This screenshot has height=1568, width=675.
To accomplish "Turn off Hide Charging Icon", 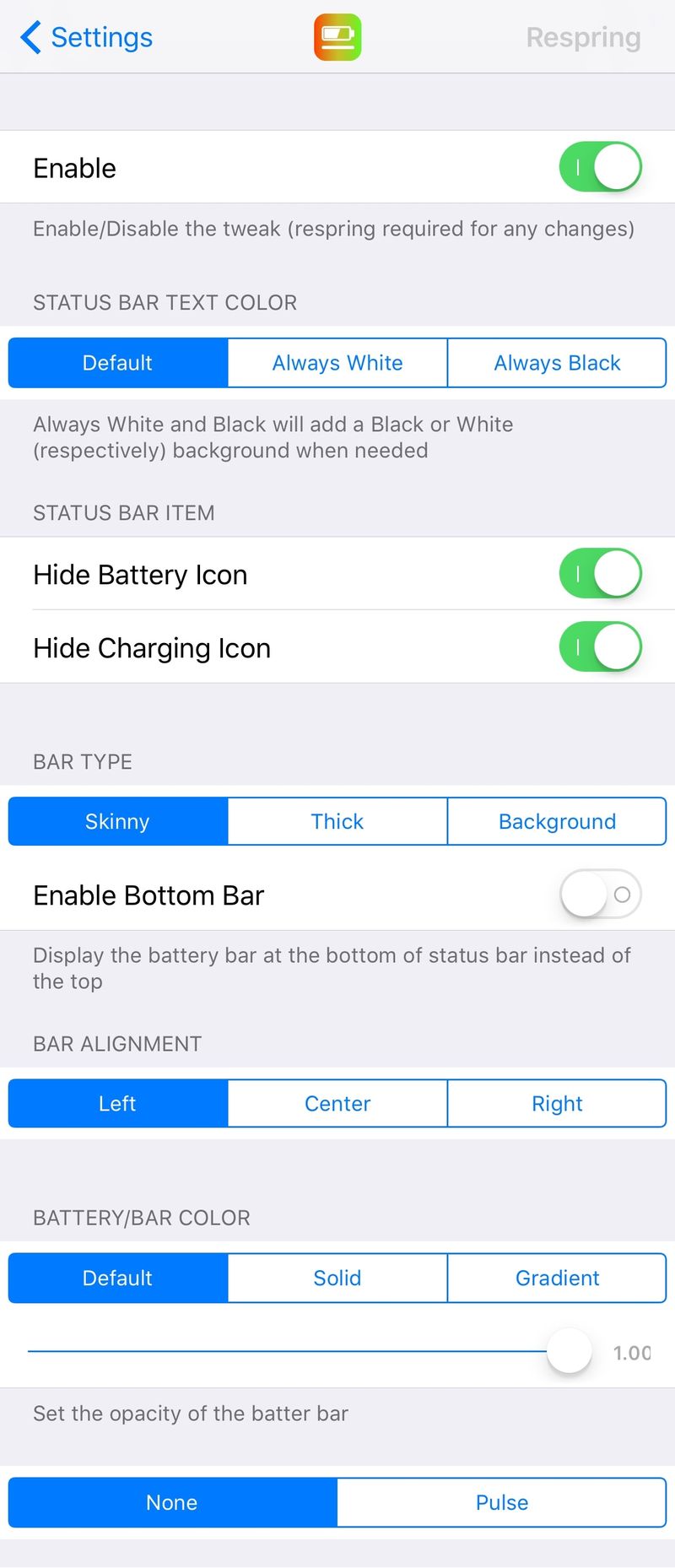I will [x=600, y=647].
